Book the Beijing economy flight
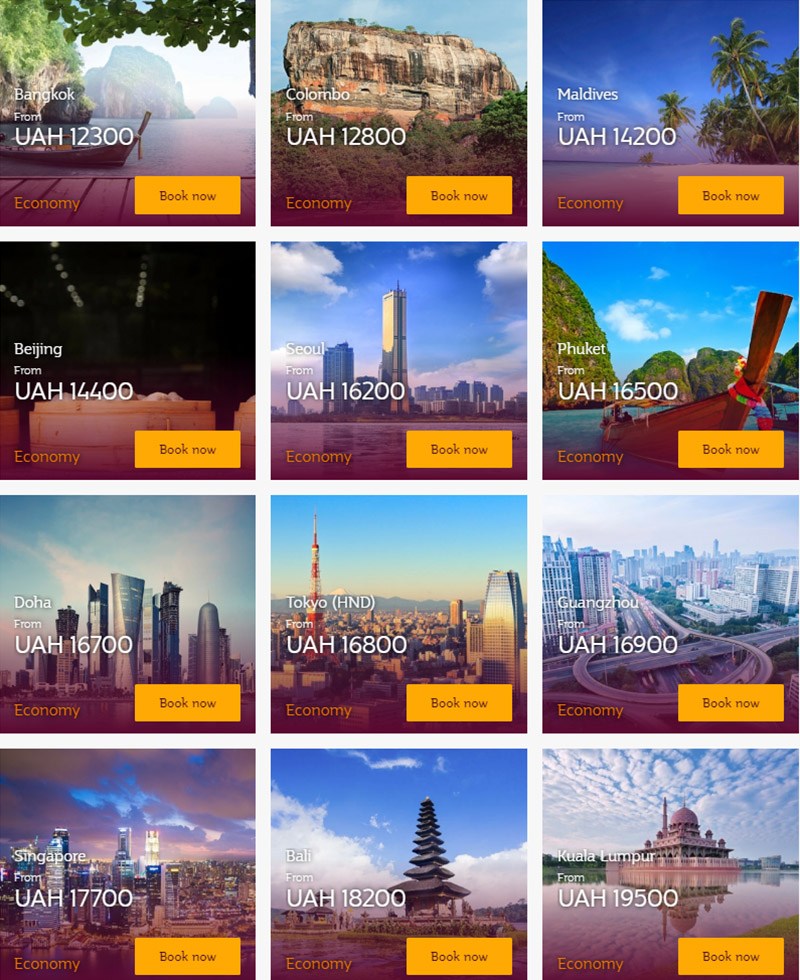Image resolution: width=800 pixels, height=980 pixels. [187, 450]
